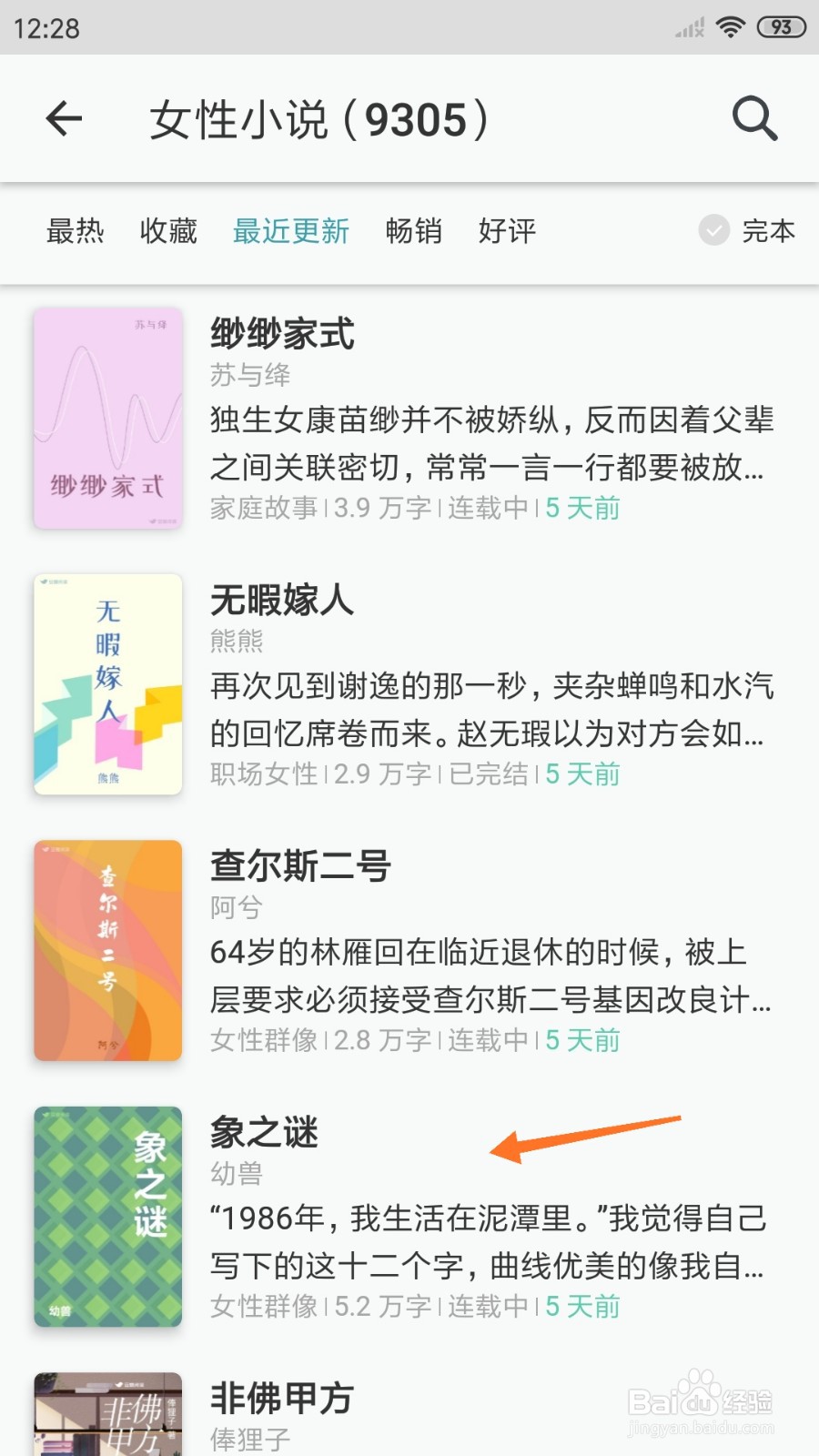Tap the battery indicator showing 93
This screenshot has height=1456, width=819.
point(780,26)
